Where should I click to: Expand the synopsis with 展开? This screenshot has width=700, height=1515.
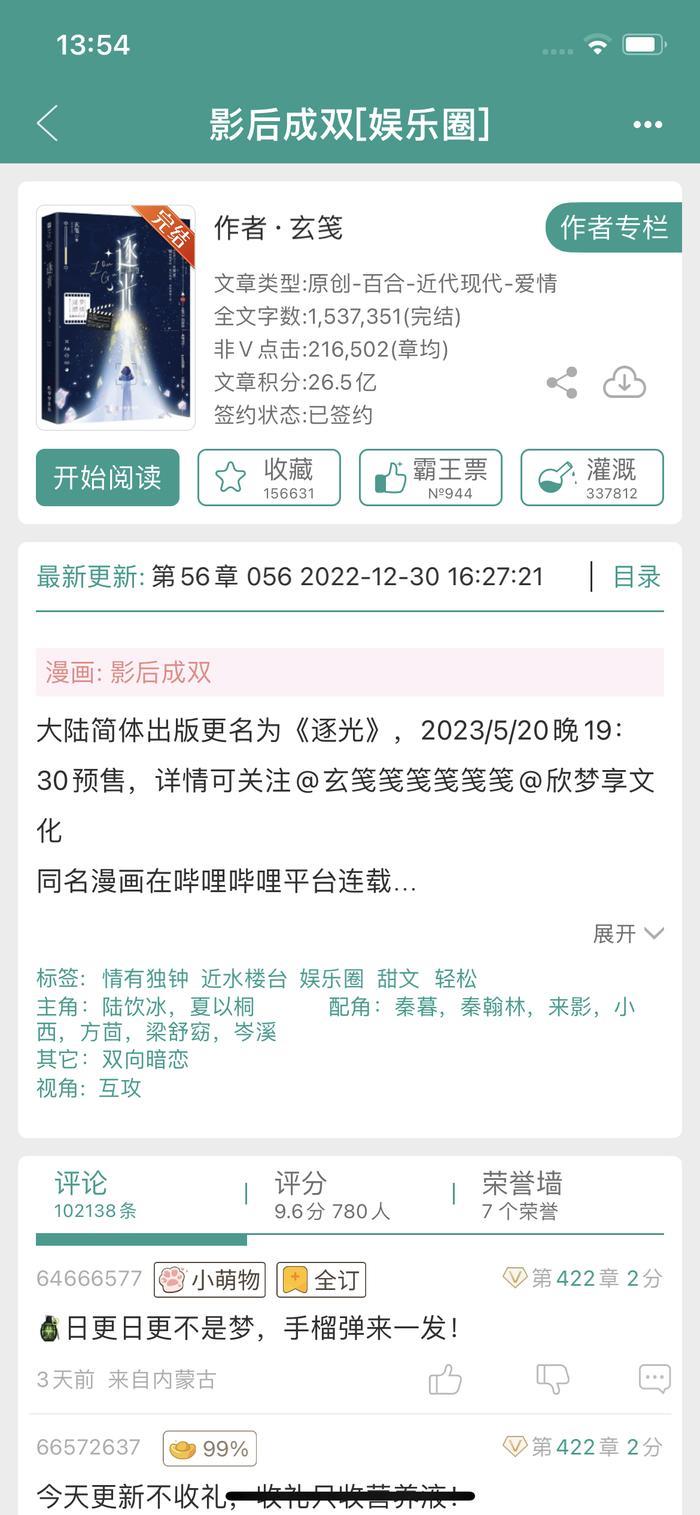point(628,933)
